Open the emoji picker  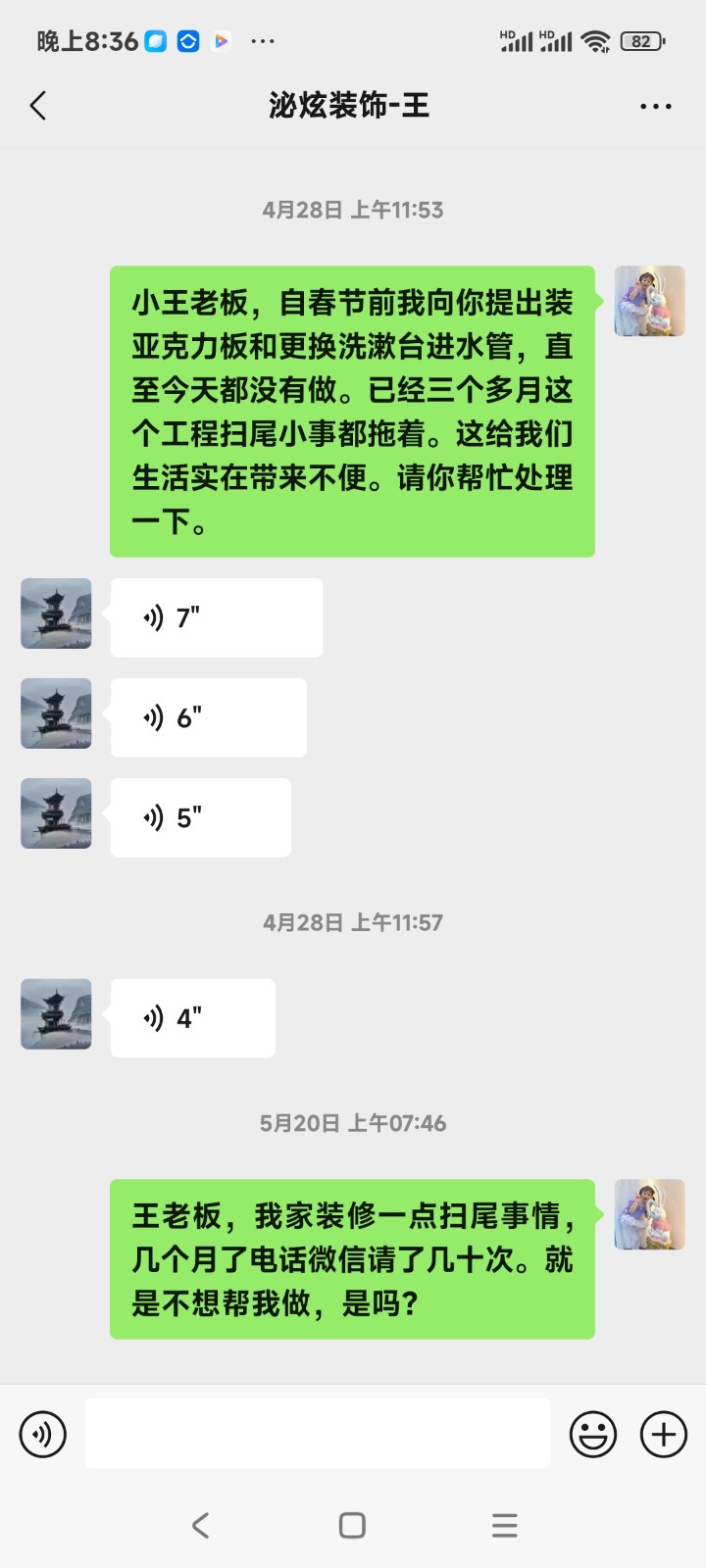[593, 1435]
